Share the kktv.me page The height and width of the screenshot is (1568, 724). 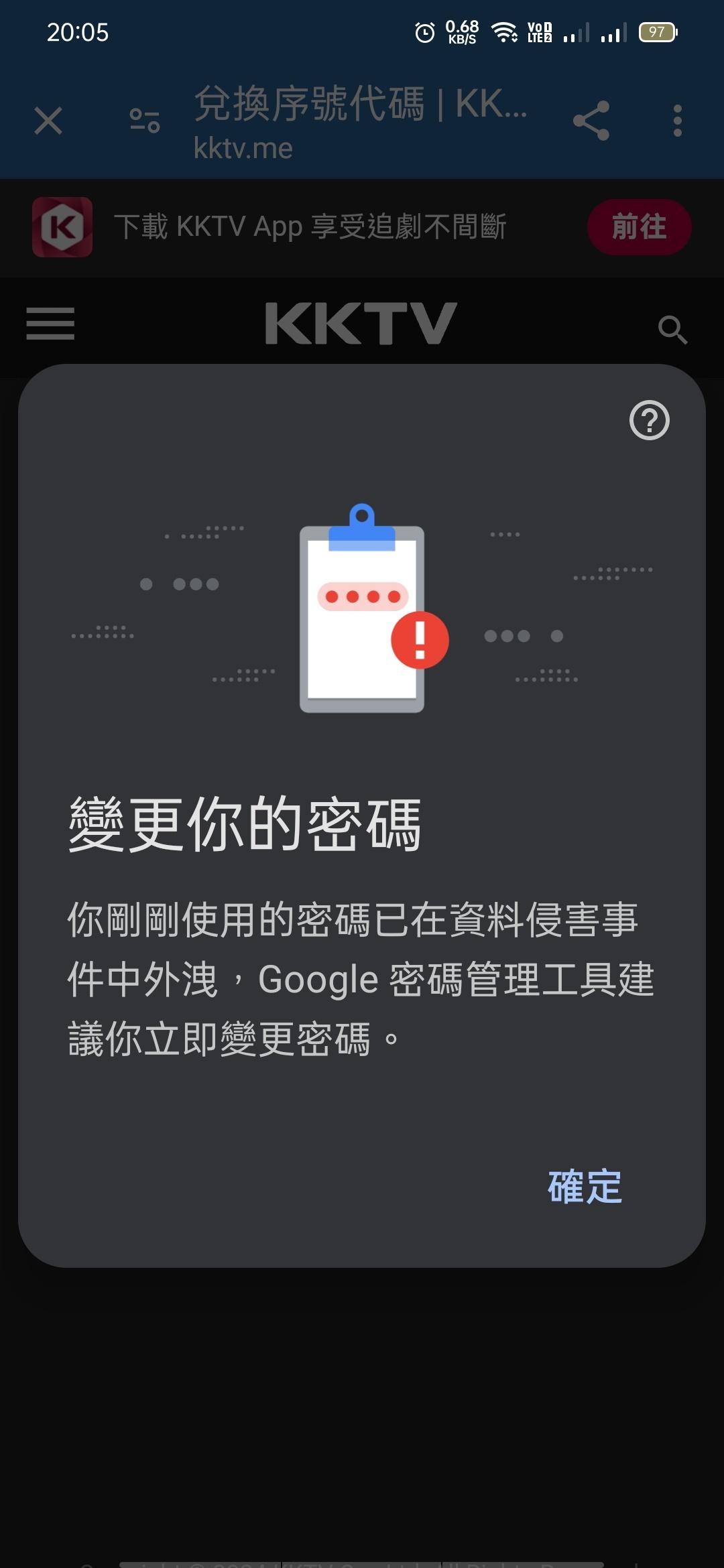point(591,121)
